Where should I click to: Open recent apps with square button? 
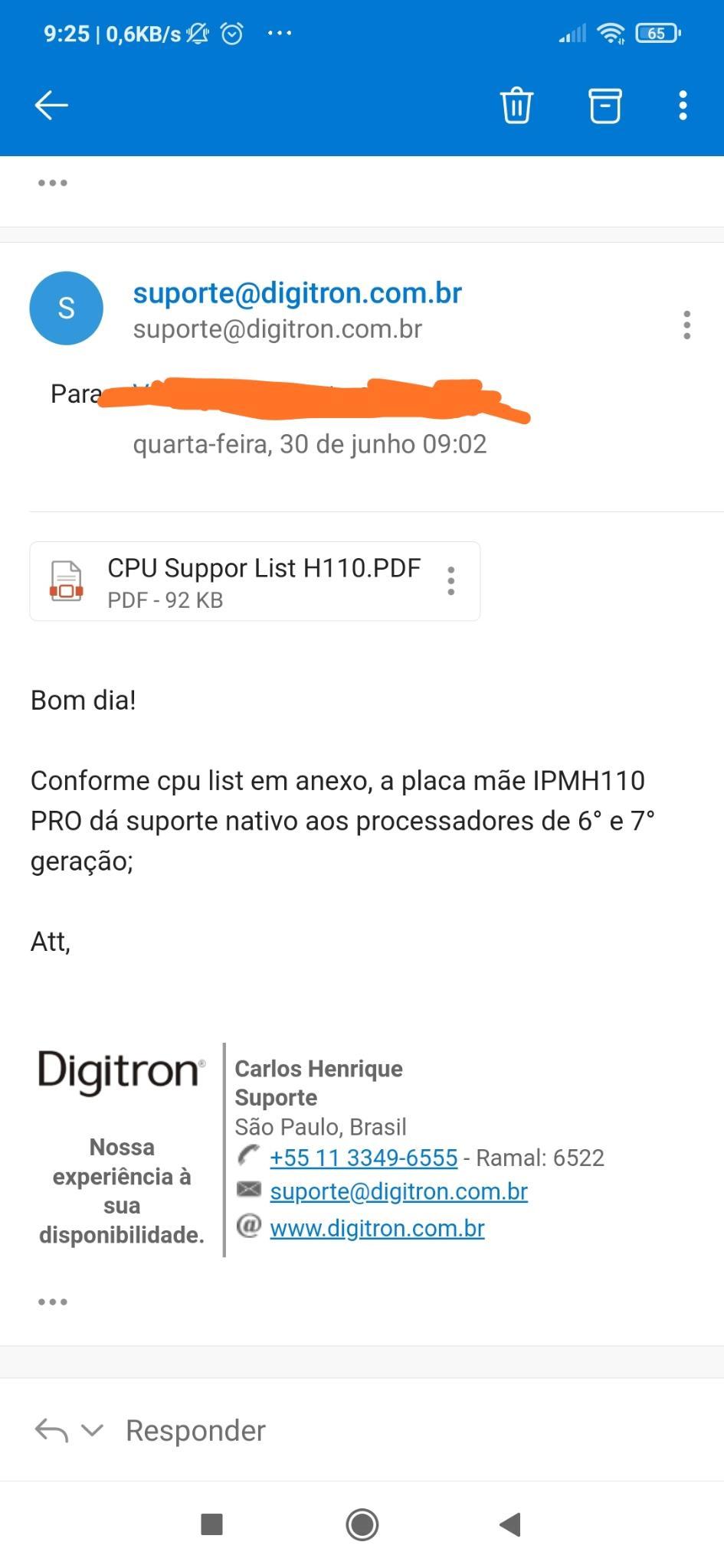[x=211, y=1524]
